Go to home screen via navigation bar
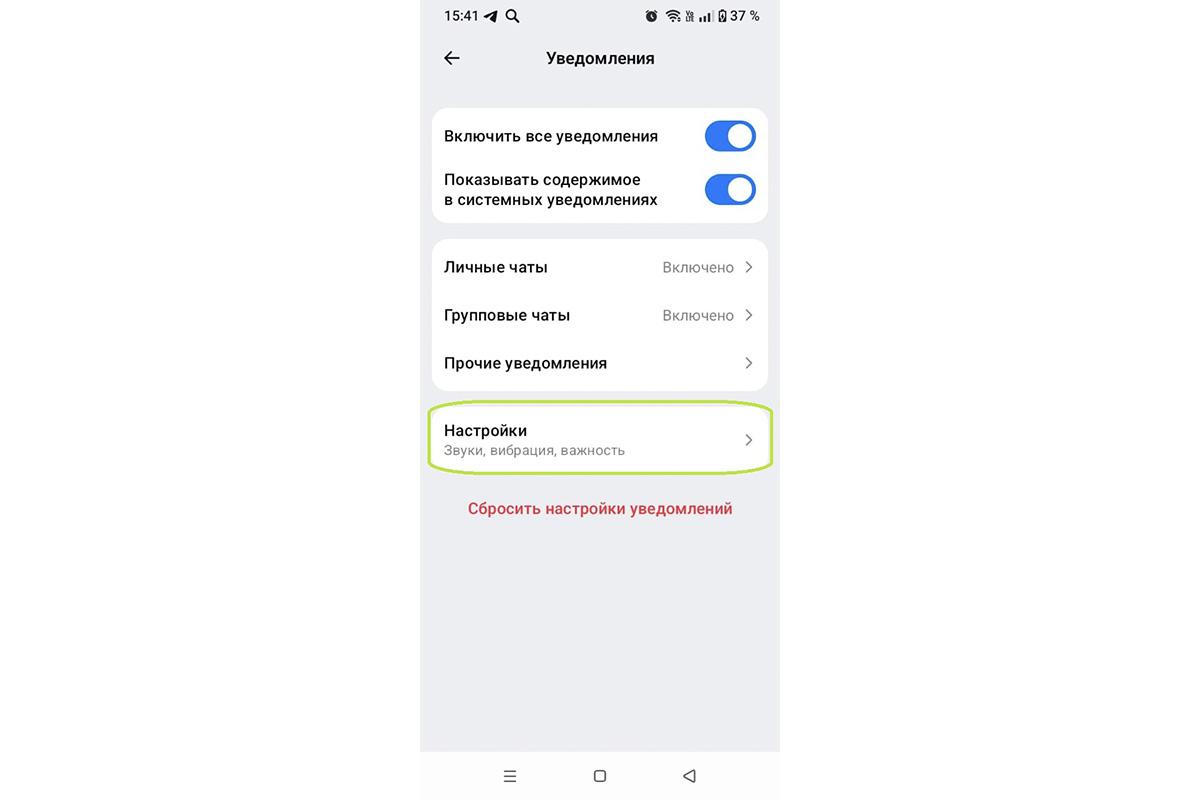 pos(600,776)
